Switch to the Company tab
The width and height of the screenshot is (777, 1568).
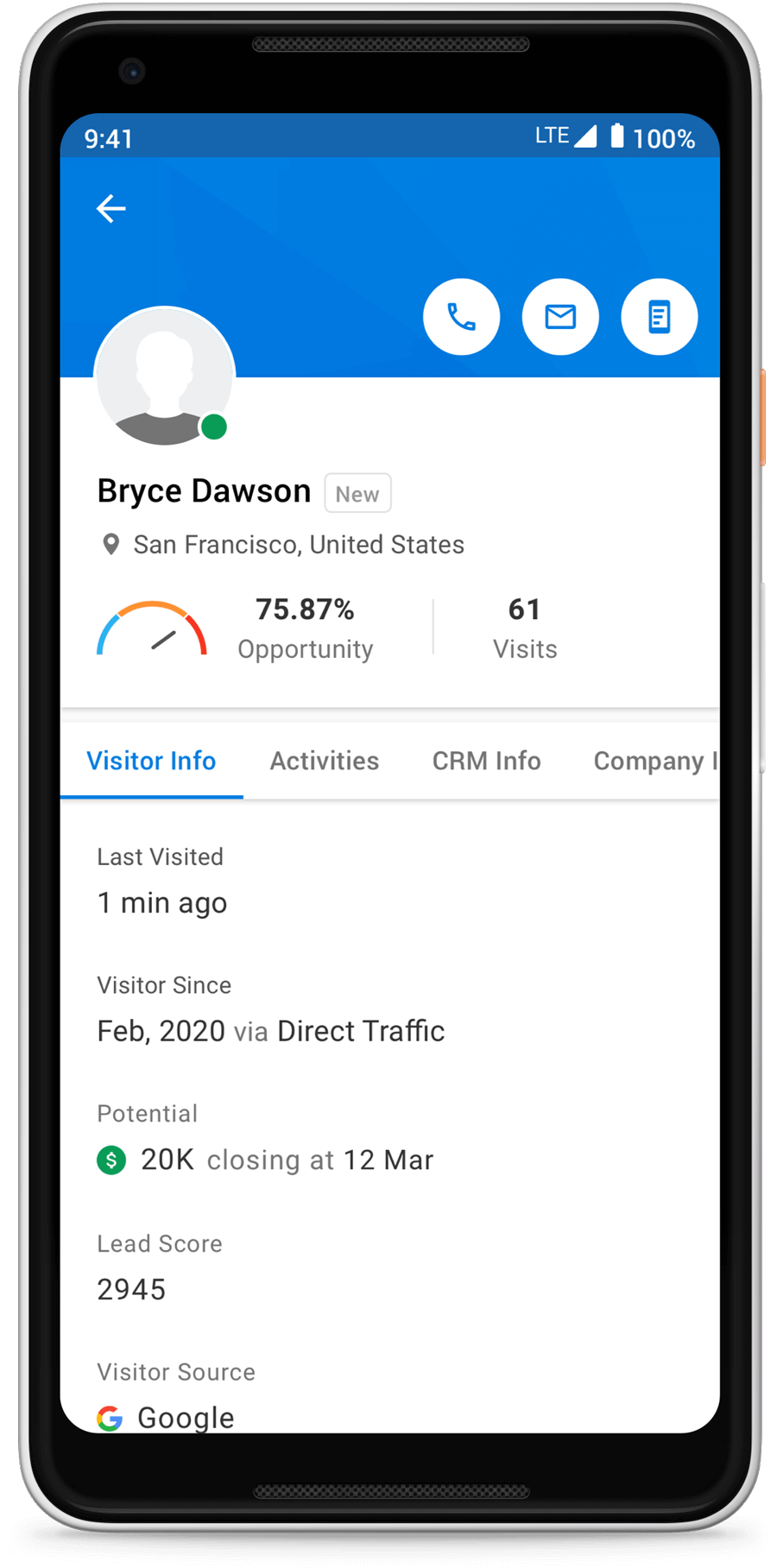click(x=654, y=761)
